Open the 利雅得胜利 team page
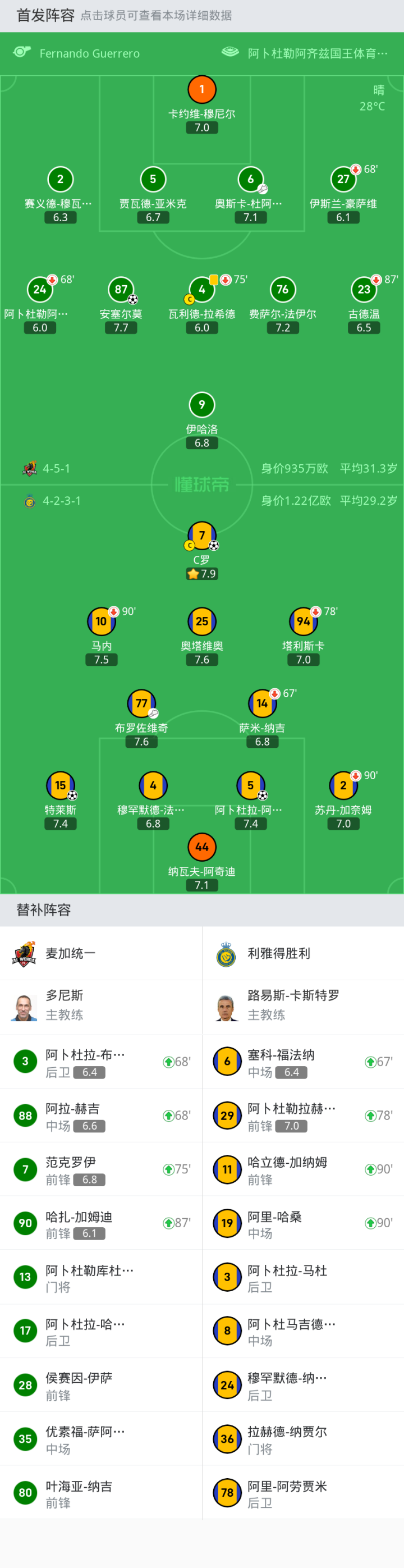The height and width of the screenshot is (1568, 404). point(303,954)
